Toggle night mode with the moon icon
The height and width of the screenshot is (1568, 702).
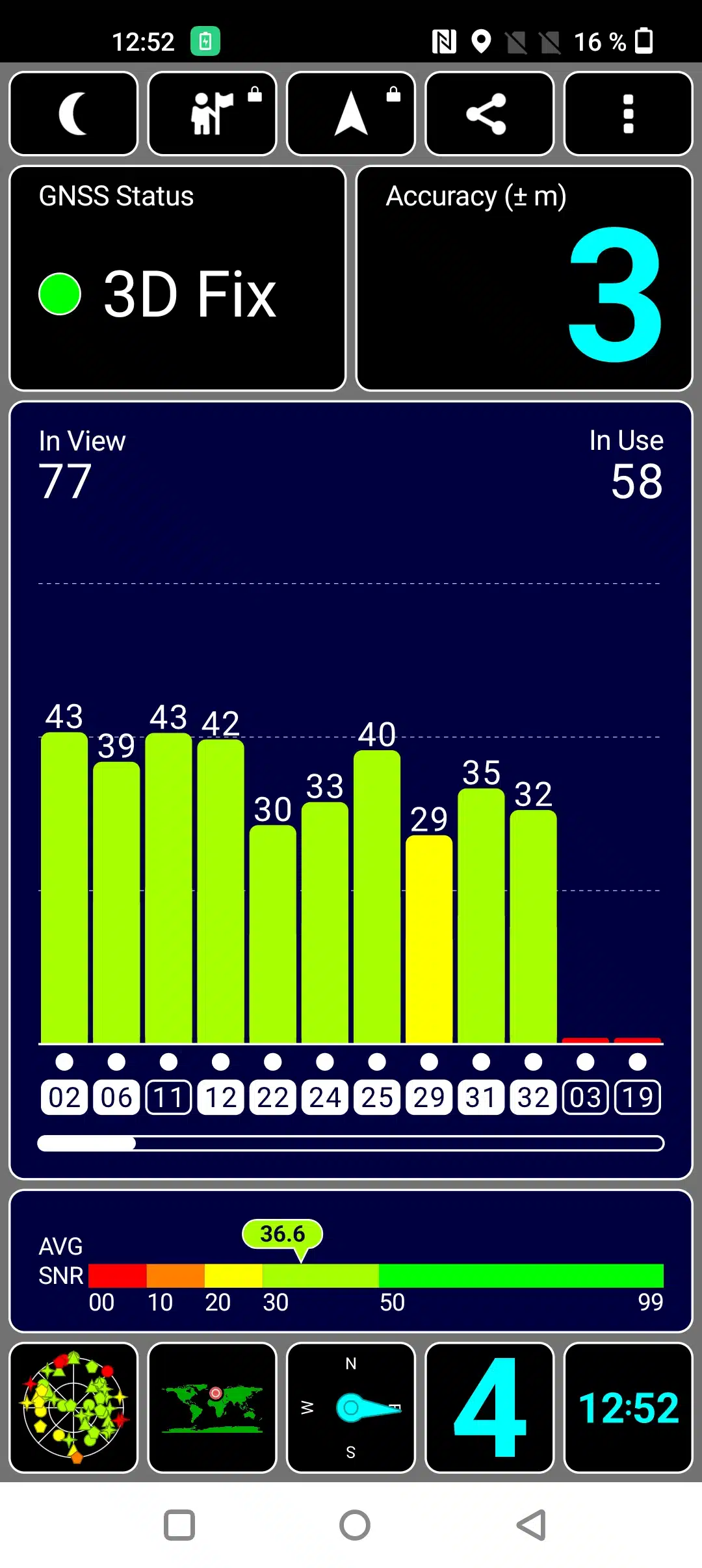click(73, 114)
